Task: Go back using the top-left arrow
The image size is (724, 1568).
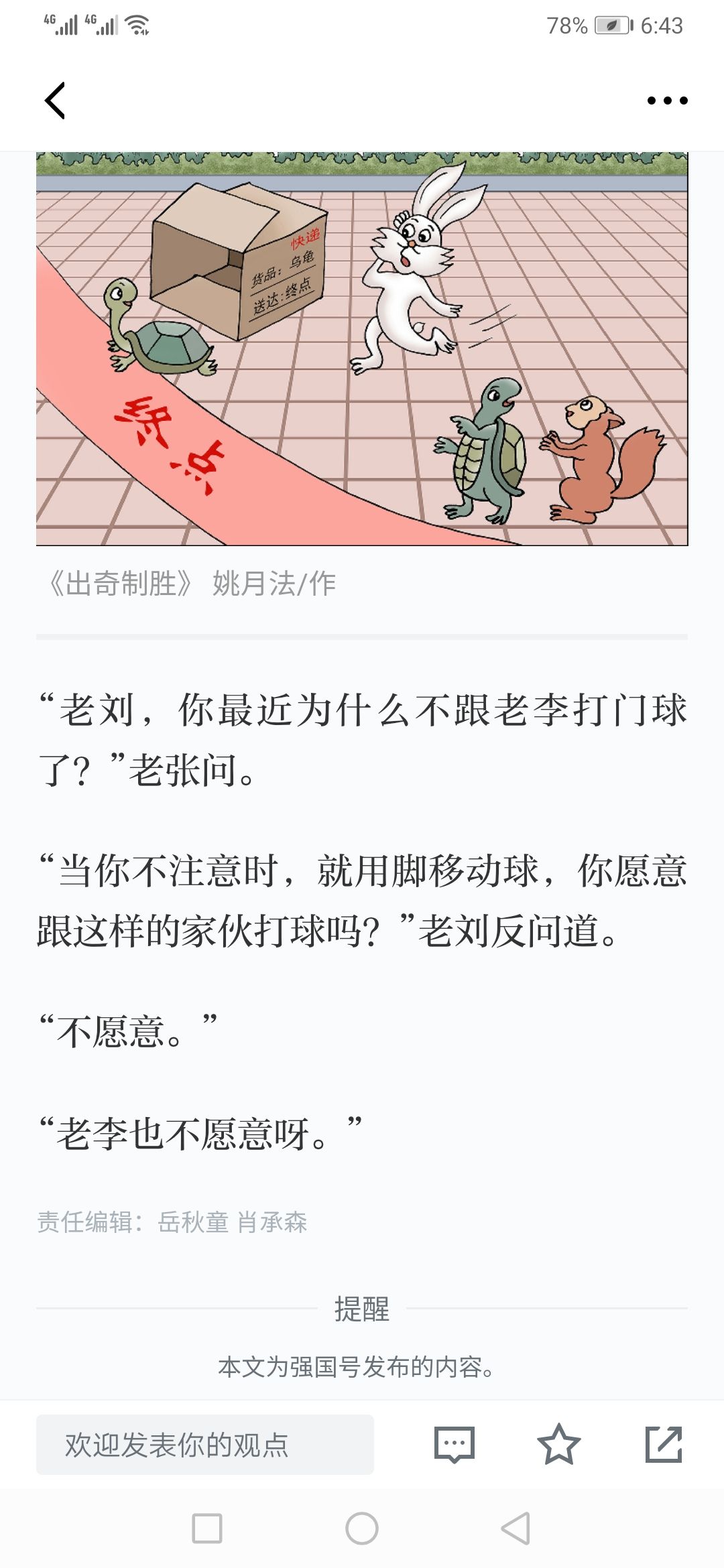Action: [x=55, y=101]
